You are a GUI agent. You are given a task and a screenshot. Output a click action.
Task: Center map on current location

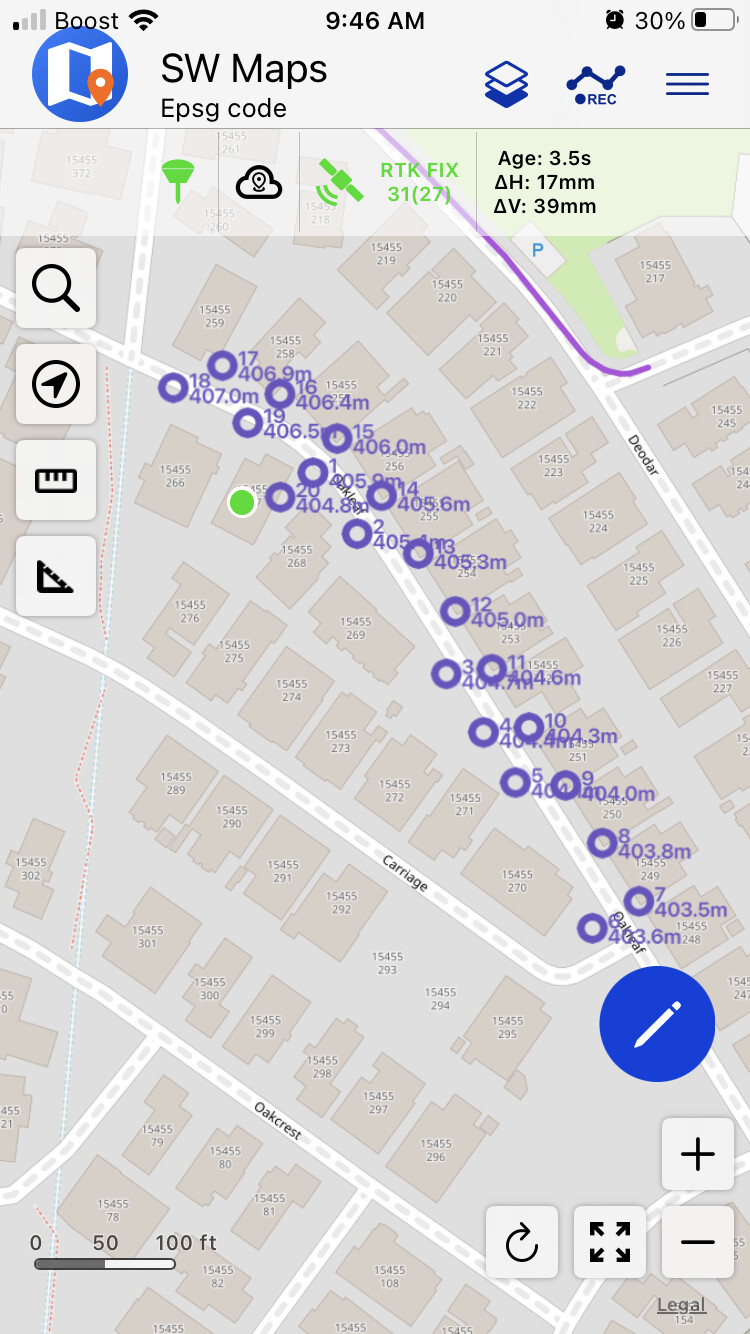(56, 384)
